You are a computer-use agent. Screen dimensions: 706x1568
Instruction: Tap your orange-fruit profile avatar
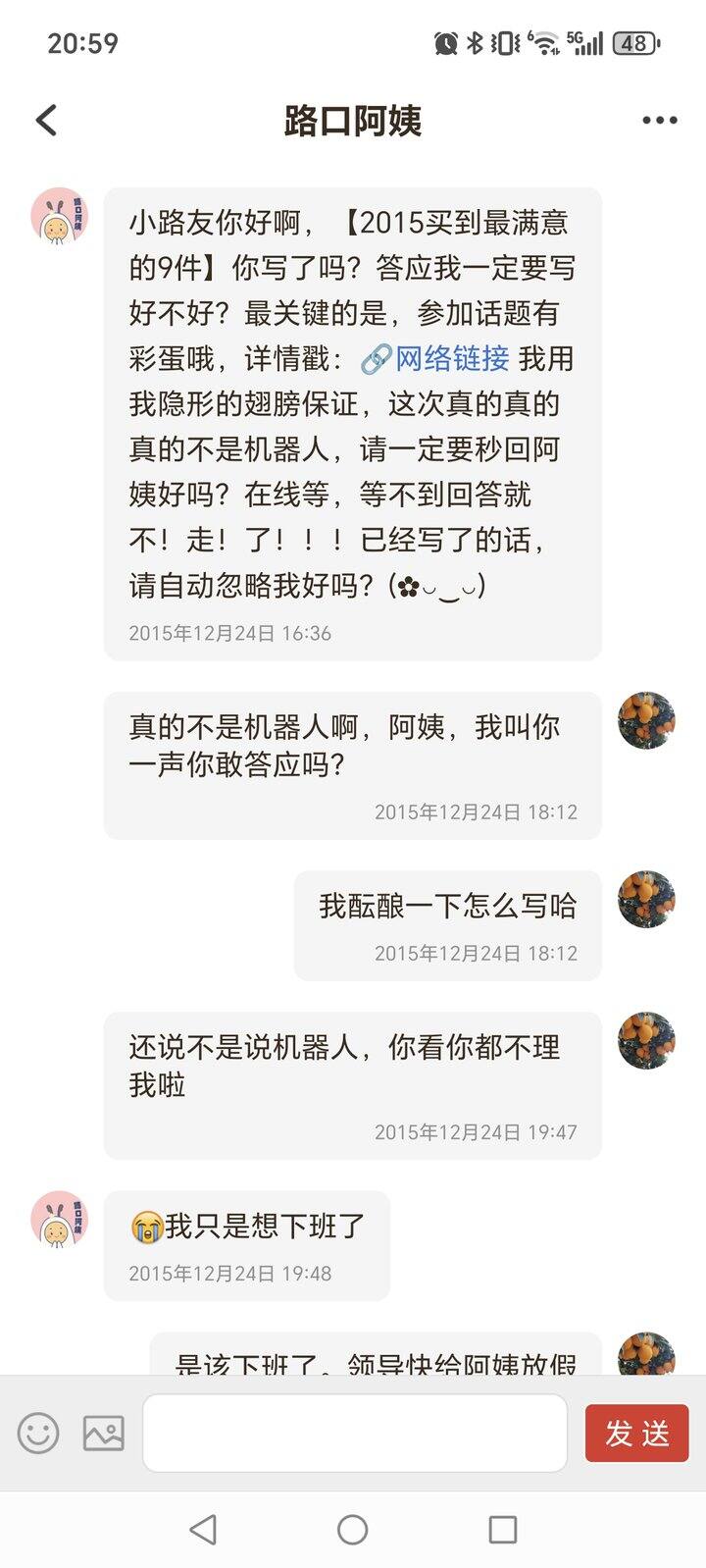(x=646, y=721)
